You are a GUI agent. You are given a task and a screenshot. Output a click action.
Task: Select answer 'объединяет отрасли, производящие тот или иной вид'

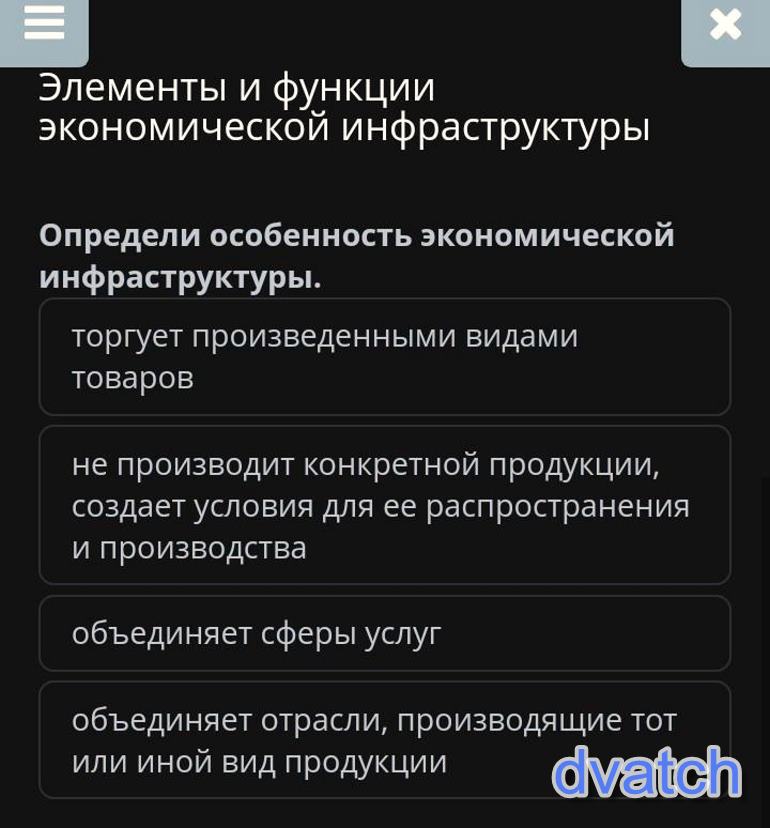[384, 740]
